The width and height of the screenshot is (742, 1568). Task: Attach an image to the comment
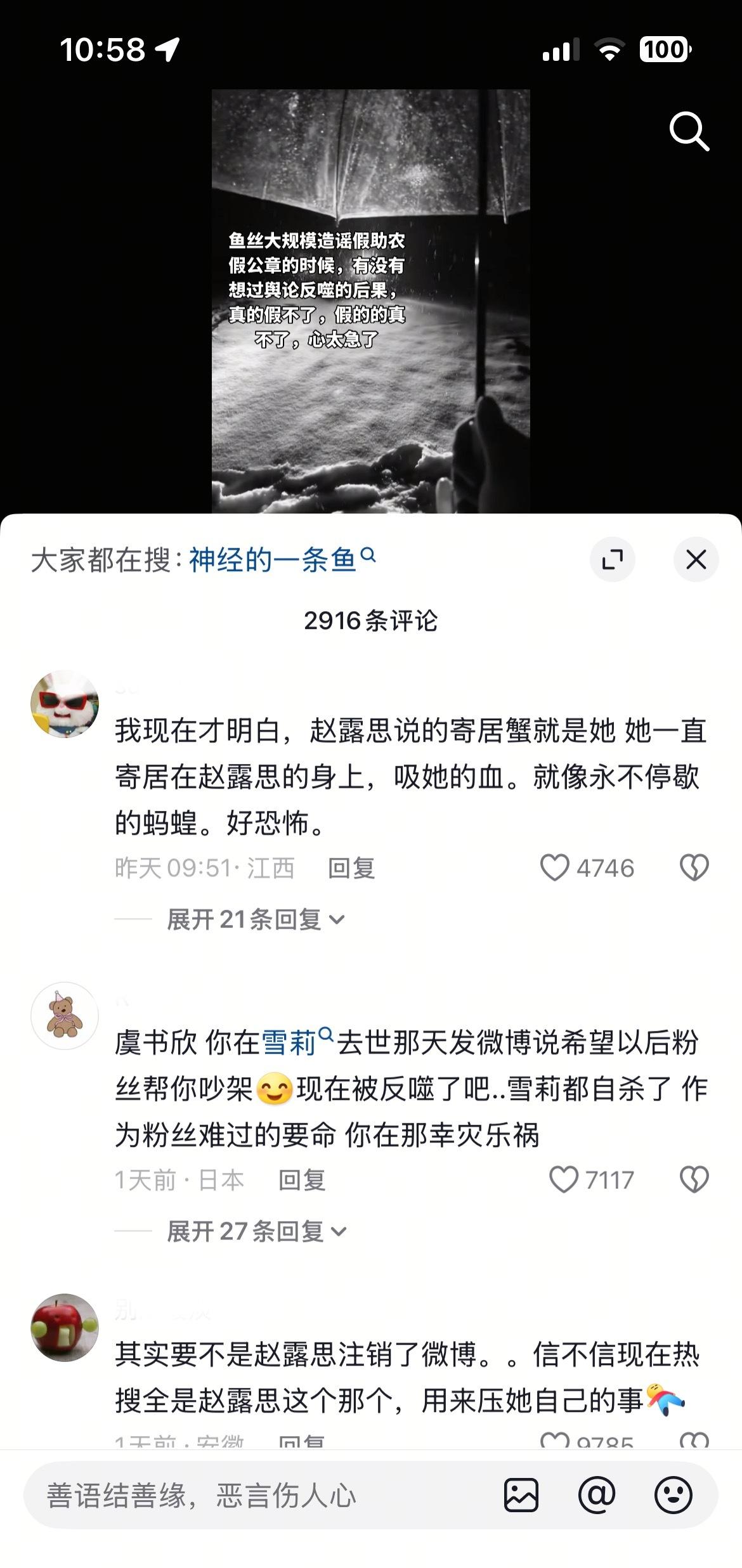click(x=521, y=1495)
